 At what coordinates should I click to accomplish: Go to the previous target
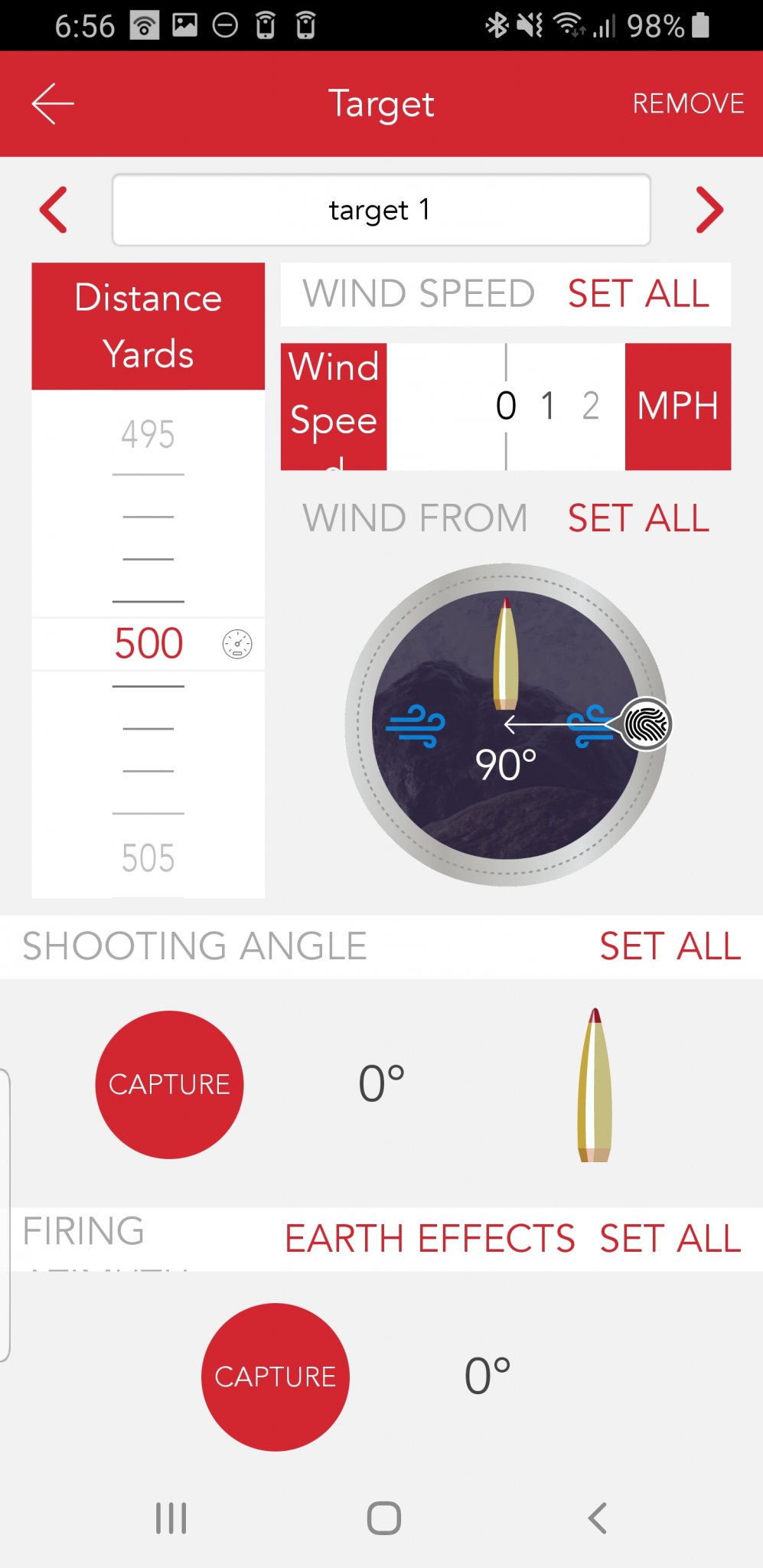click(54, 210)
